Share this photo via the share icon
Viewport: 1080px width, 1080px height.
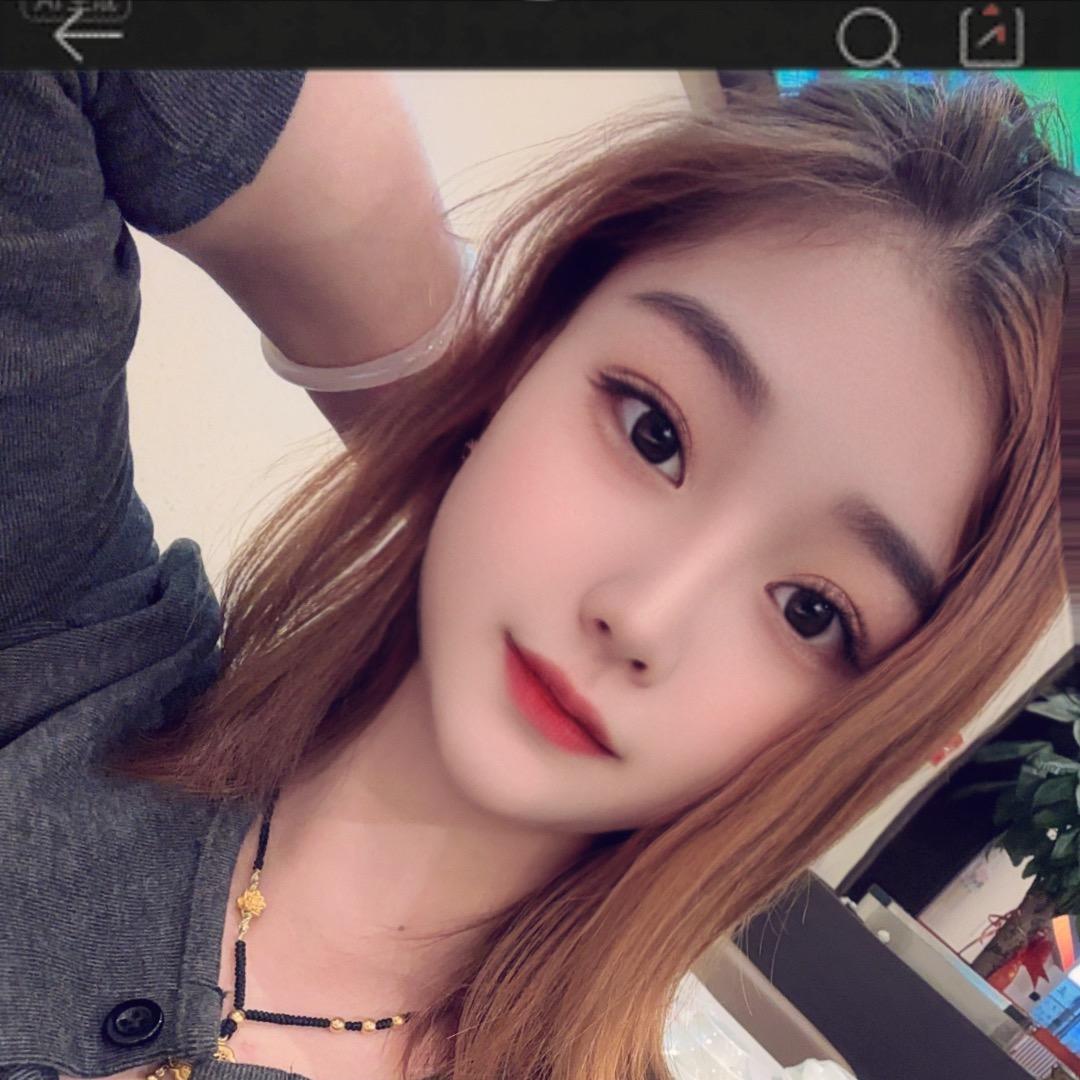pos(991,35)
